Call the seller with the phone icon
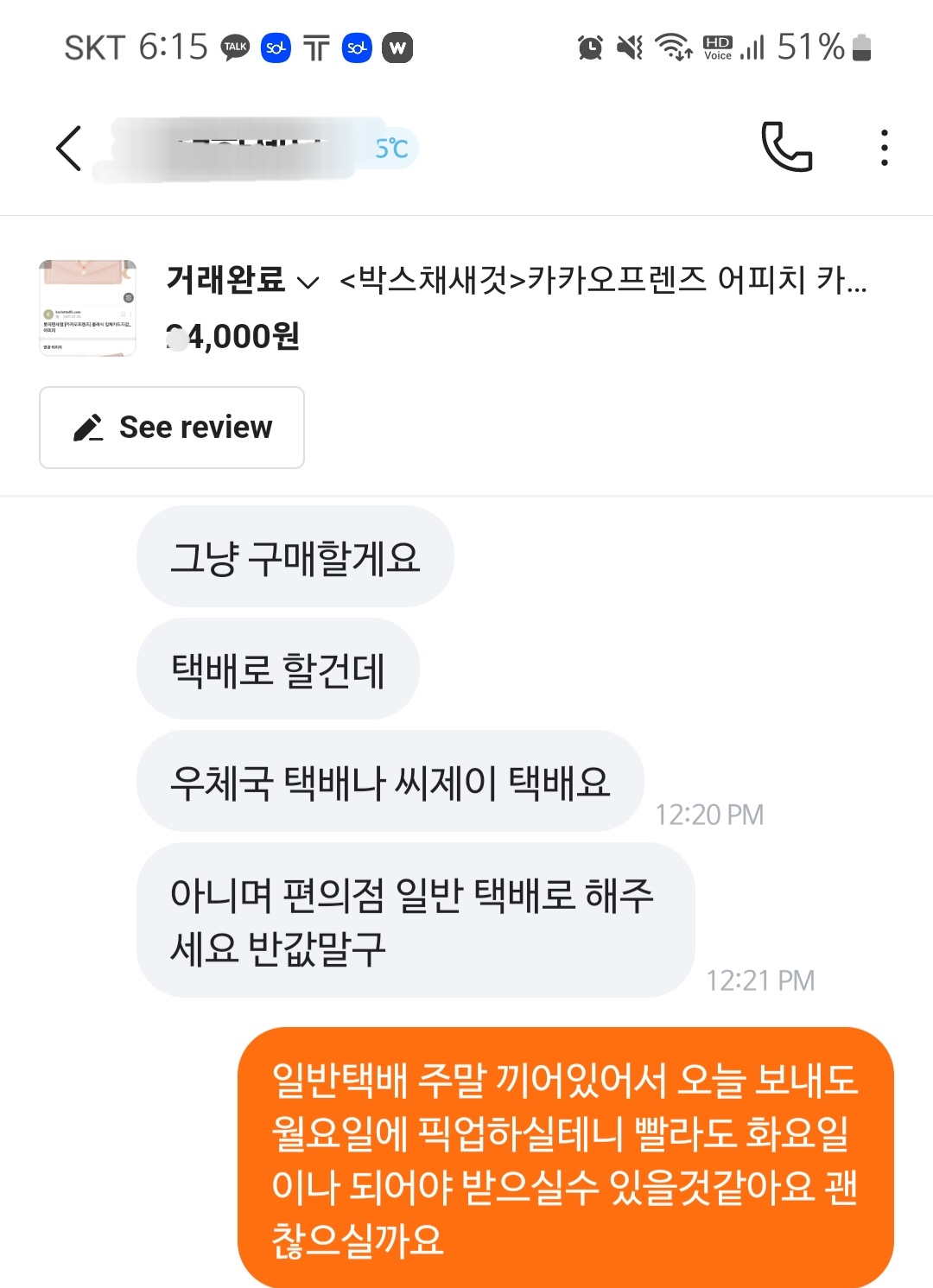This screenshot has height=1288, width=933. 786,148
